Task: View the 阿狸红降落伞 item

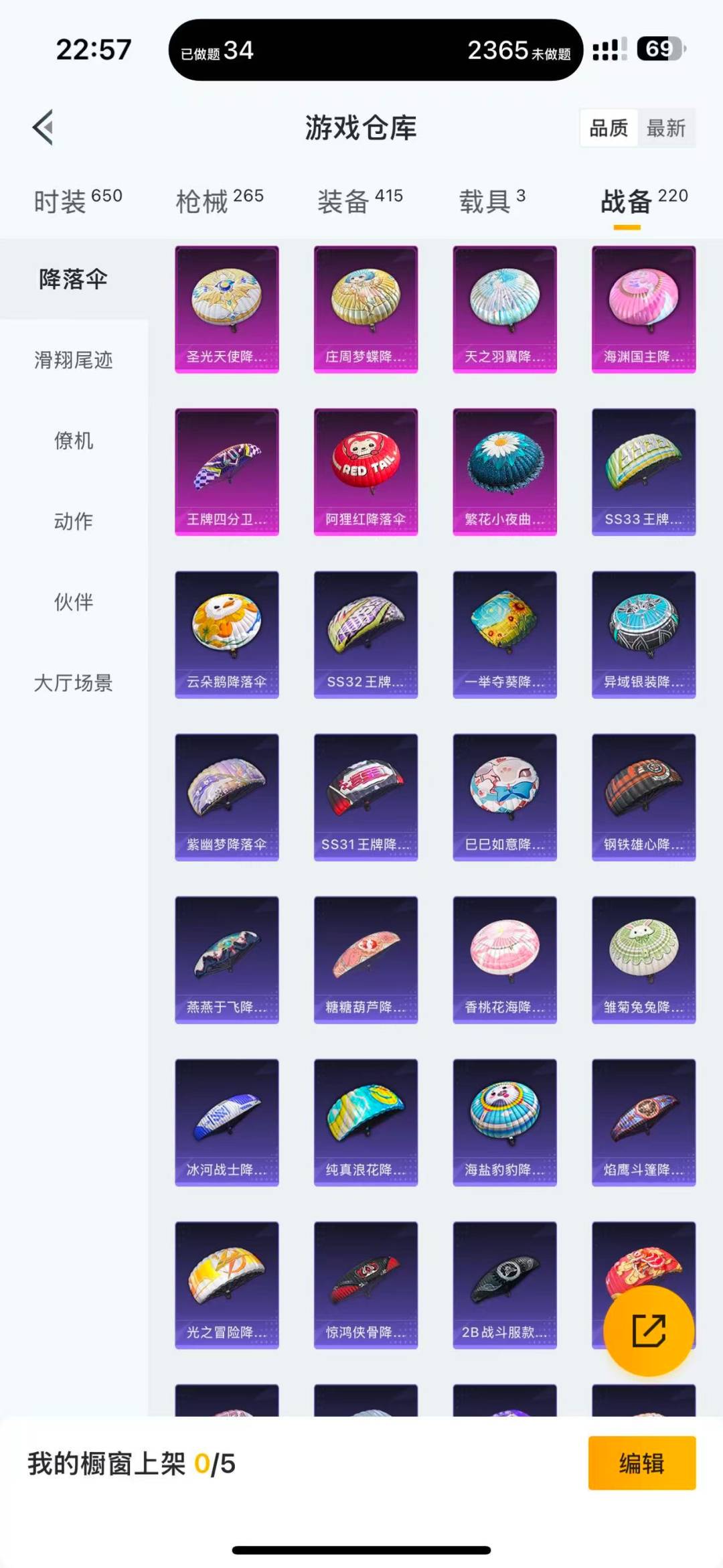Action: 366,472
